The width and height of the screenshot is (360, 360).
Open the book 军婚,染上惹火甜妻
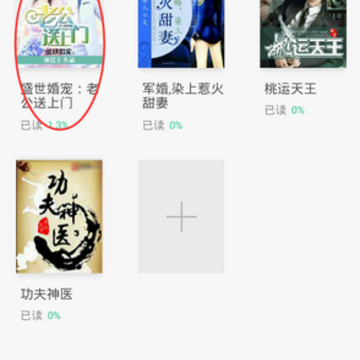click(181, 33)
